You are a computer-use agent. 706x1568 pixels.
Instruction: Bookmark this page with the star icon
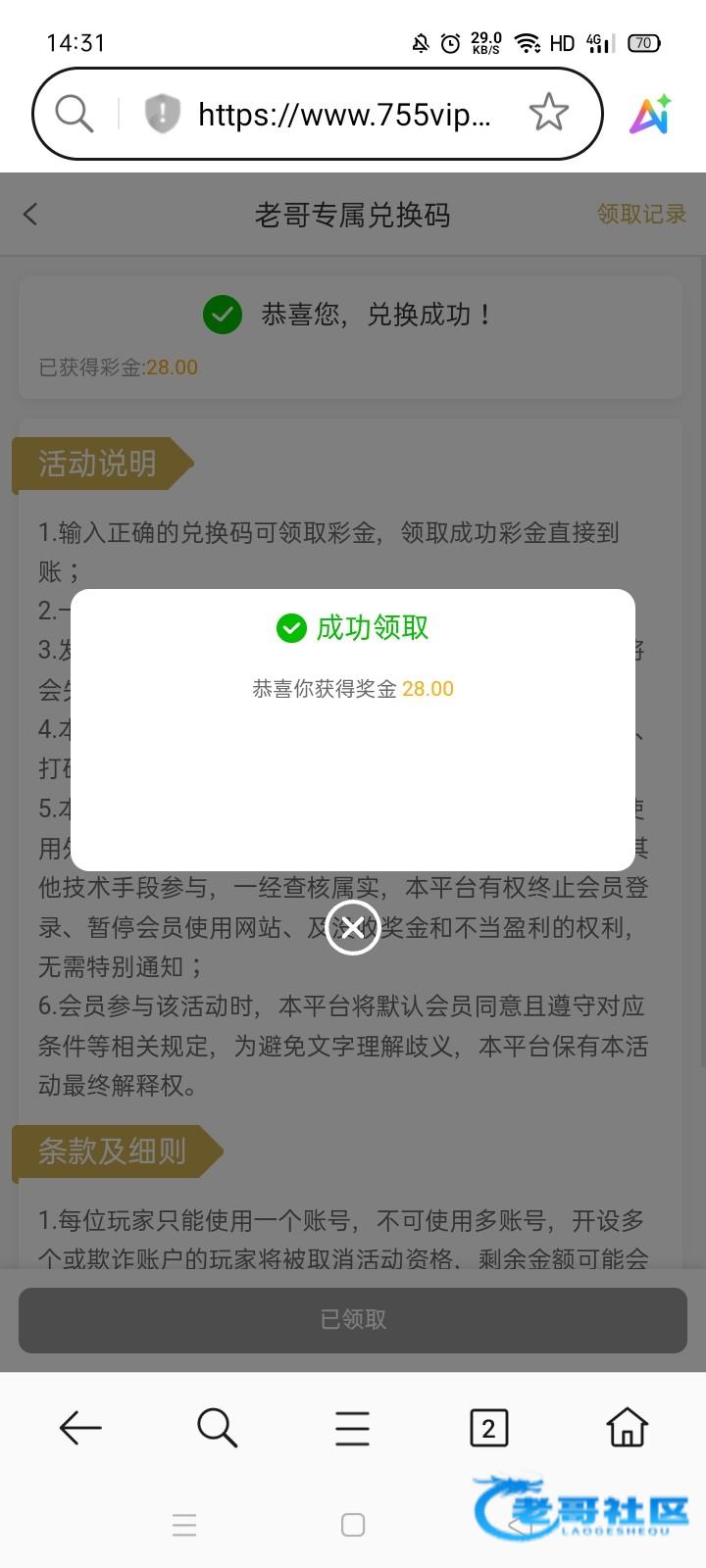tap(548, 113)
